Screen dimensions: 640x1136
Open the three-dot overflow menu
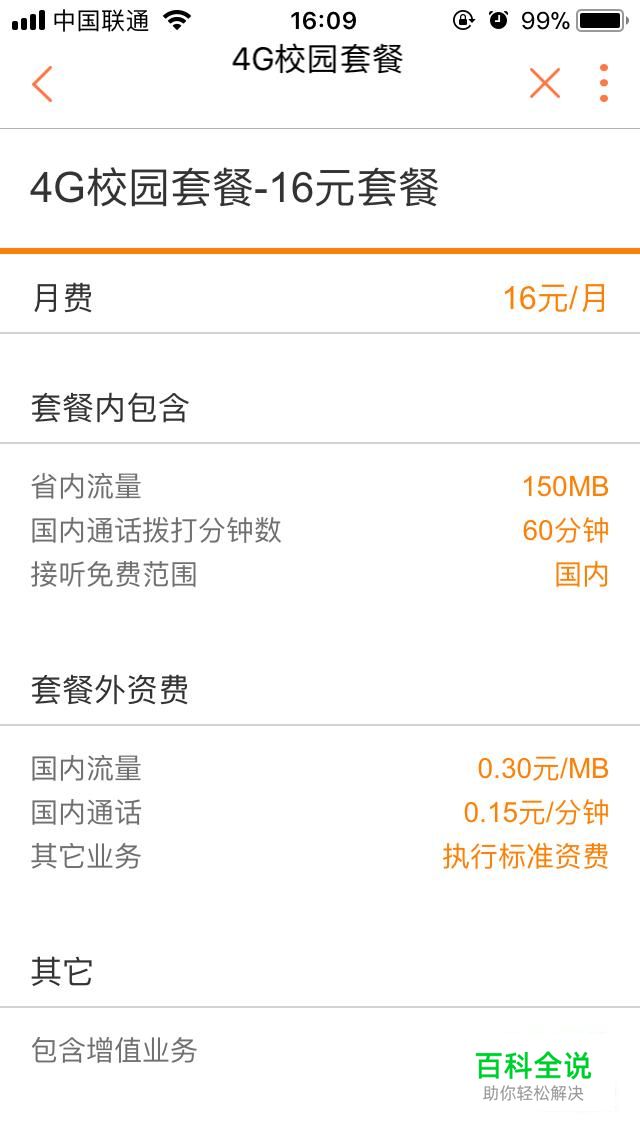point(604,83)
